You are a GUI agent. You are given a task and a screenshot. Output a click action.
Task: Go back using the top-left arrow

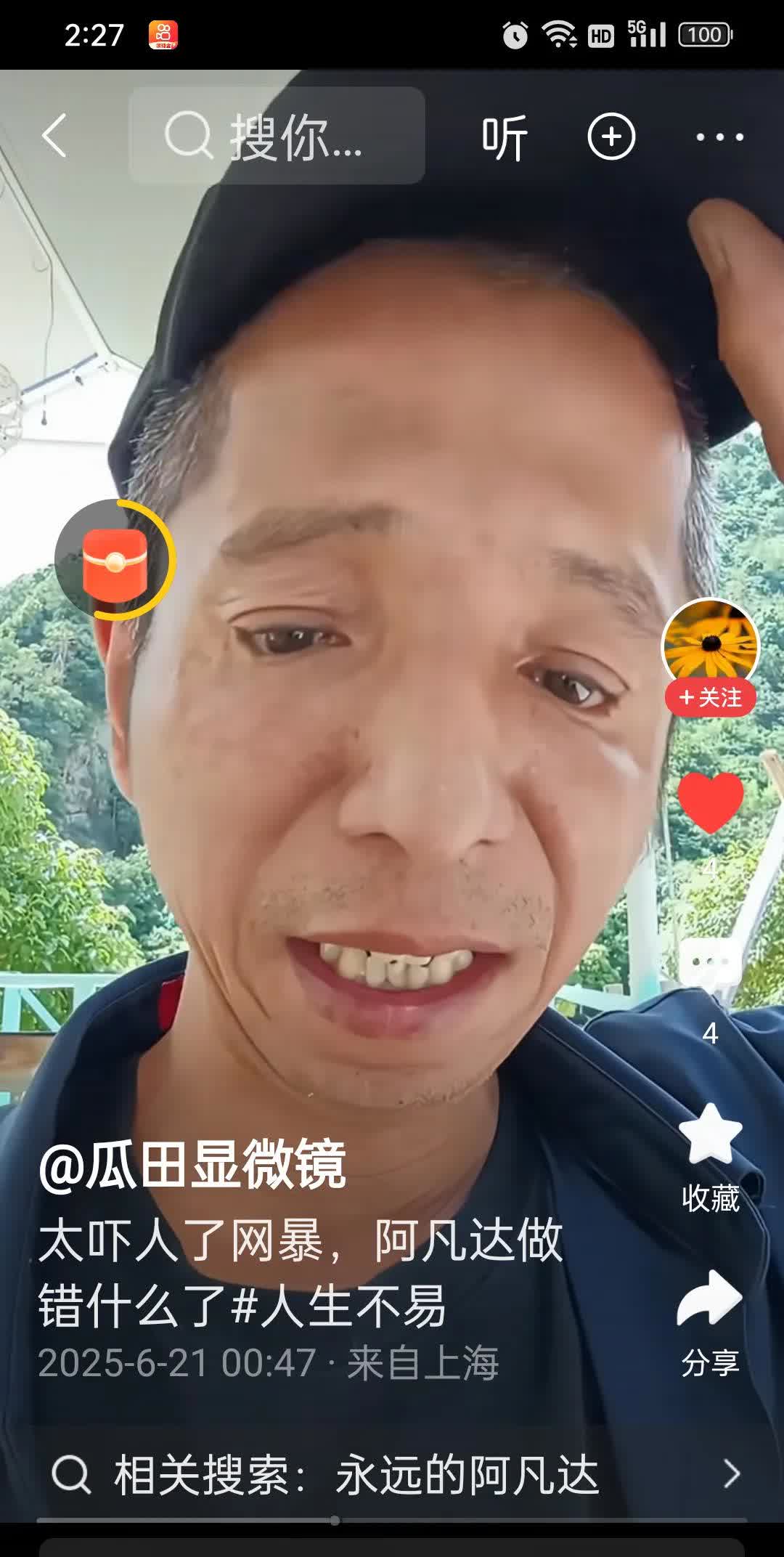coord(54,136)
